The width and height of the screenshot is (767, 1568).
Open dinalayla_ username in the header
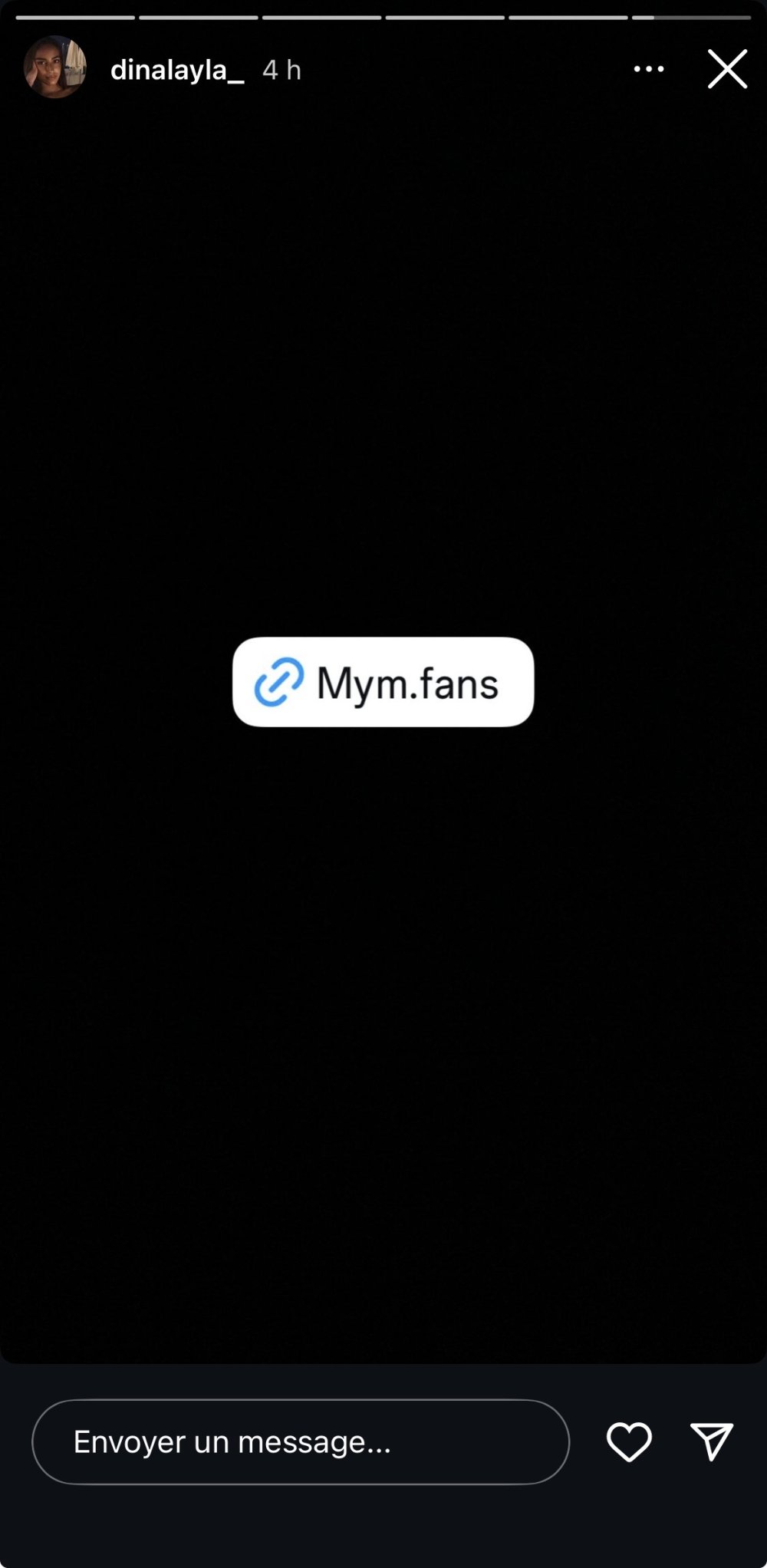pos(177,71)
